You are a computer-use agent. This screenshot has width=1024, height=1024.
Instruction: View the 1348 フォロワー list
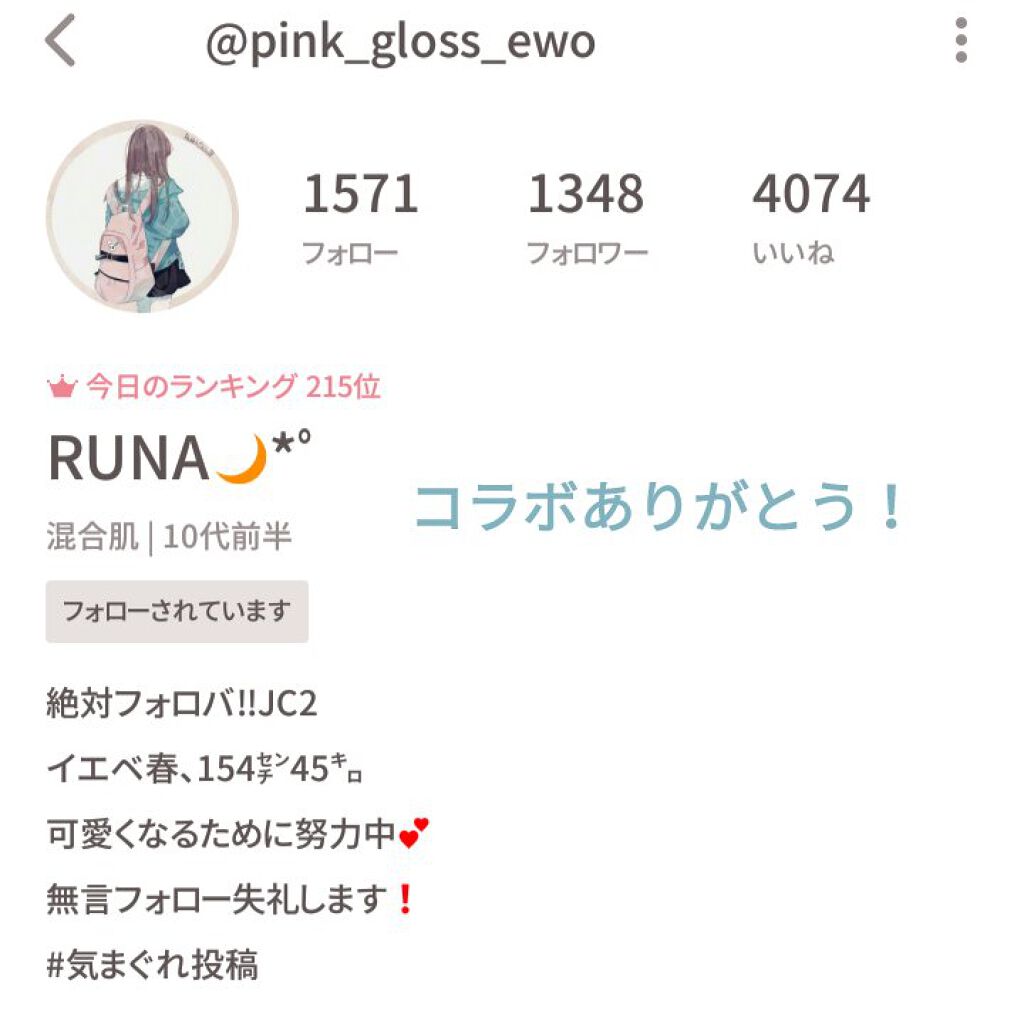(x=586, y=217)
